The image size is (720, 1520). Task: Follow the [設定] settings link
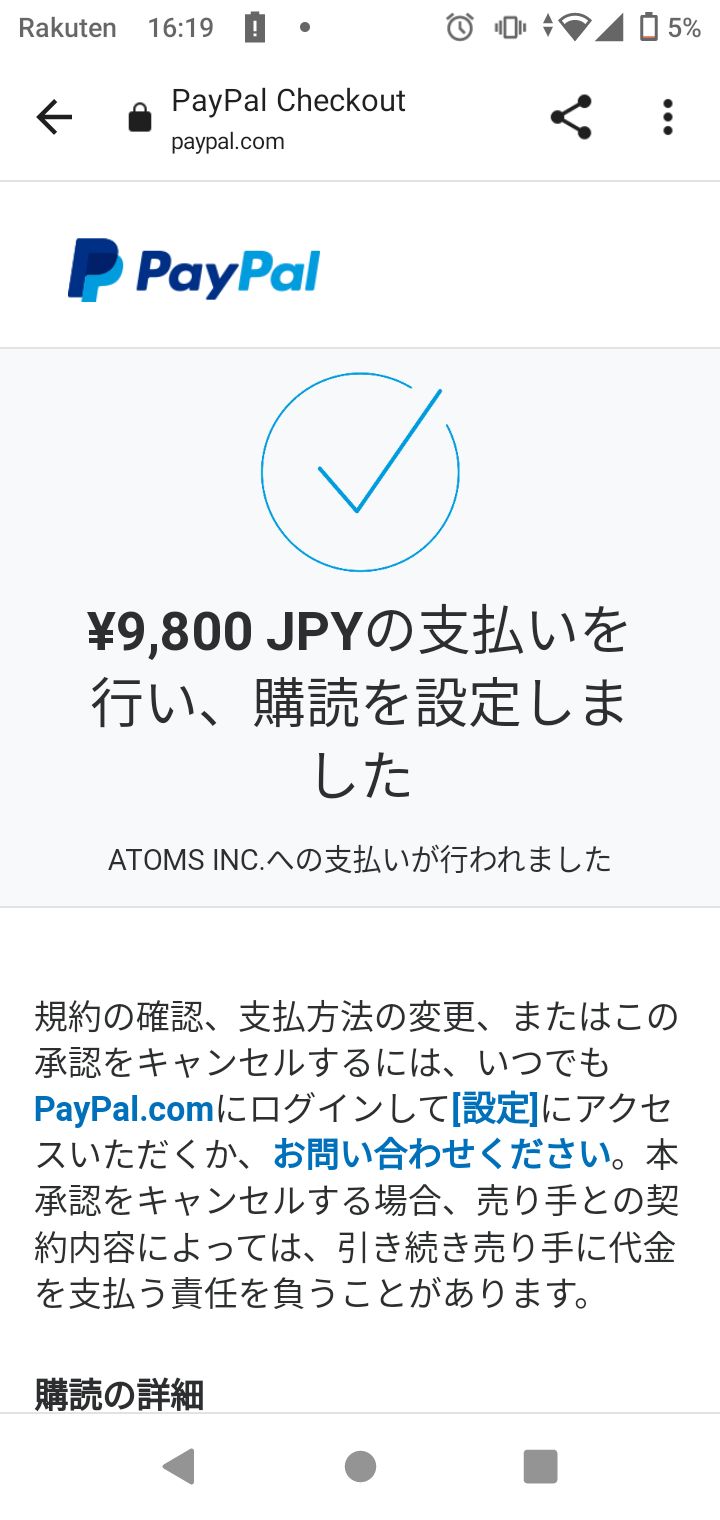pos(495,1109)
